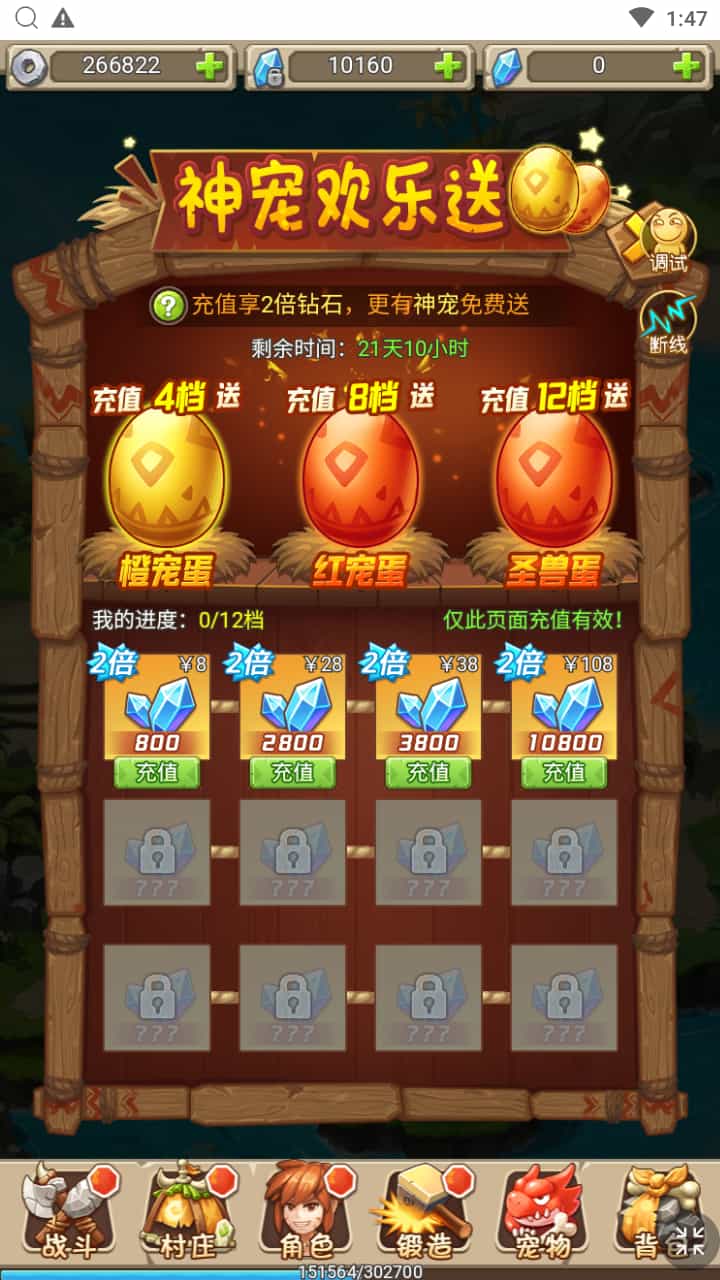The width and height of the screenshot is (720, 1280).
Task: Tap the plus next to 266822 coins
Action: (209, 67)
